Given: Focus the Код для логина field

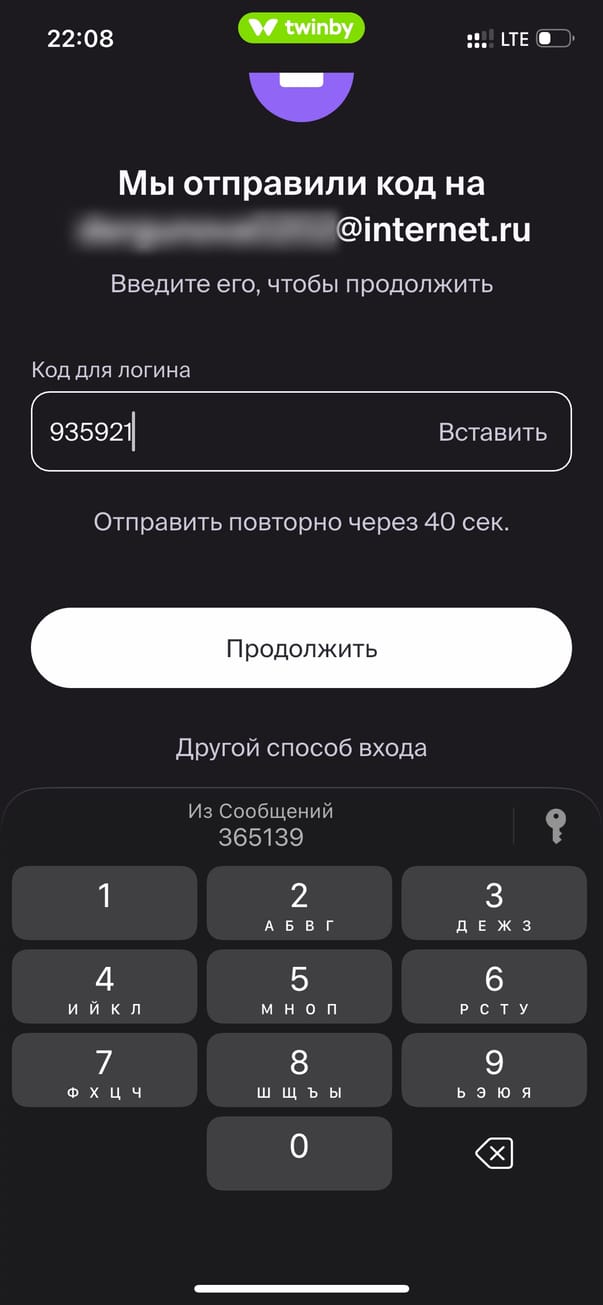Looking at the screenshot, I should [x=230, y=432].
